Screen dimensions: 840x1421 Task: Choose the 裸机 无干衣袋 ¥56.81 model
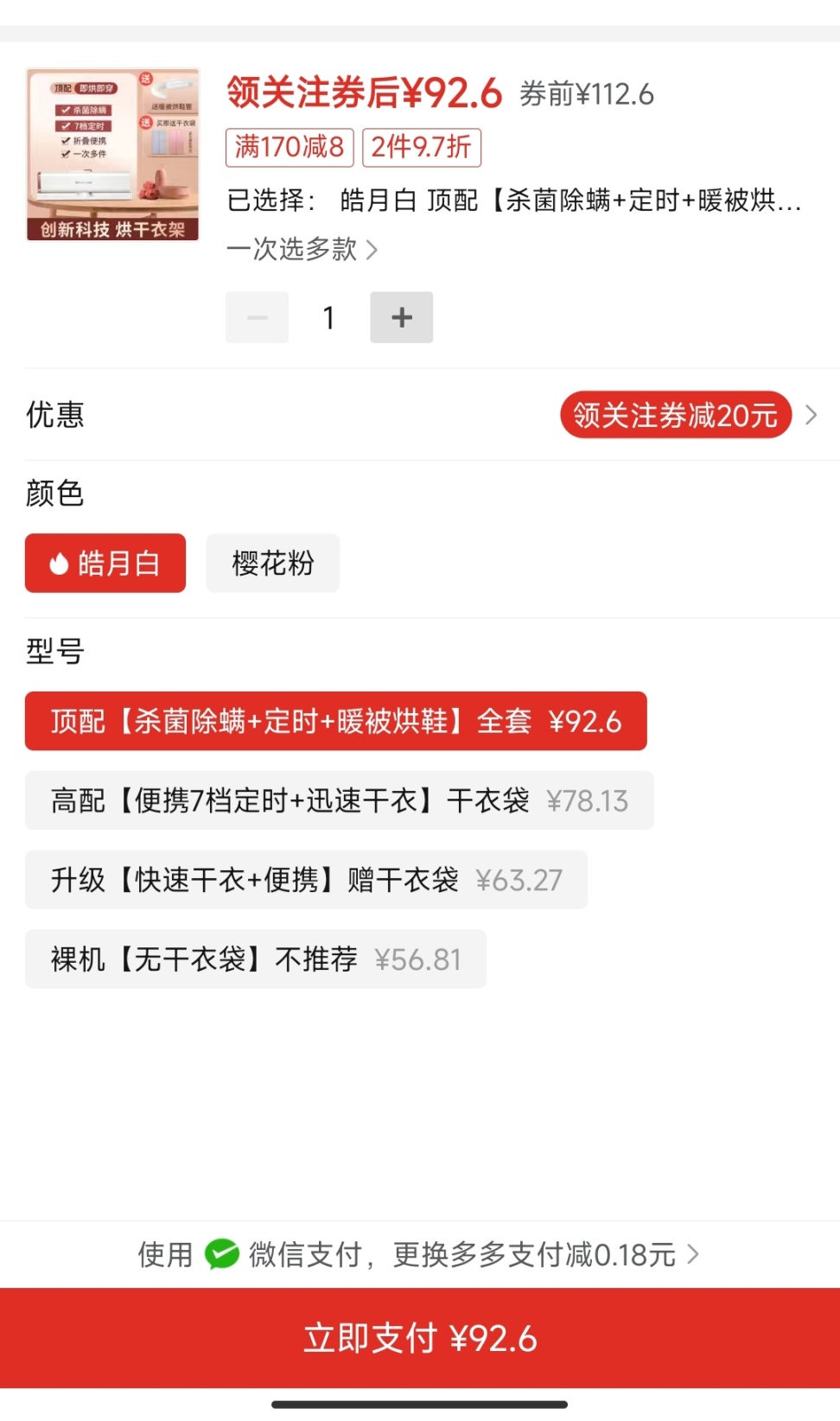[x=255, y=959]
